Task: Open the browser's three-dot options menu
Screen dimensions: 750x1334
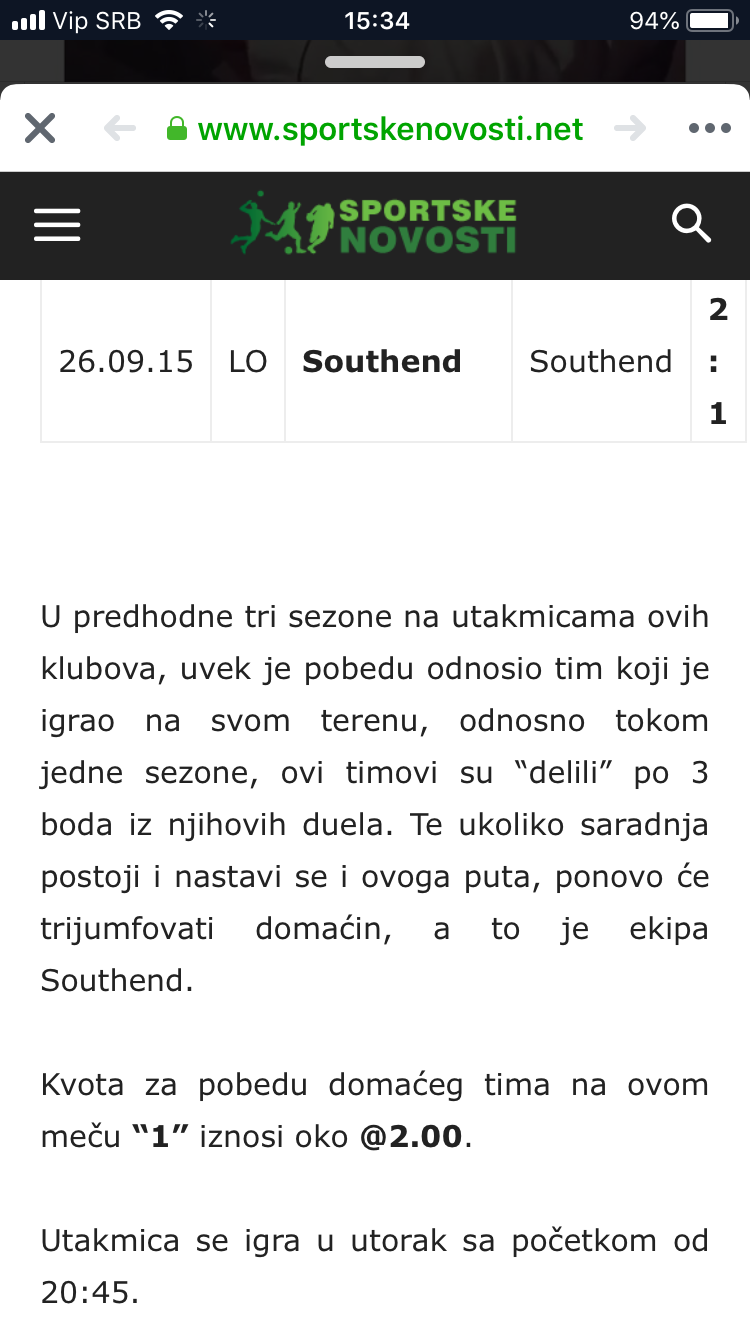Action: pyautogui.click(x=710, y=128)
